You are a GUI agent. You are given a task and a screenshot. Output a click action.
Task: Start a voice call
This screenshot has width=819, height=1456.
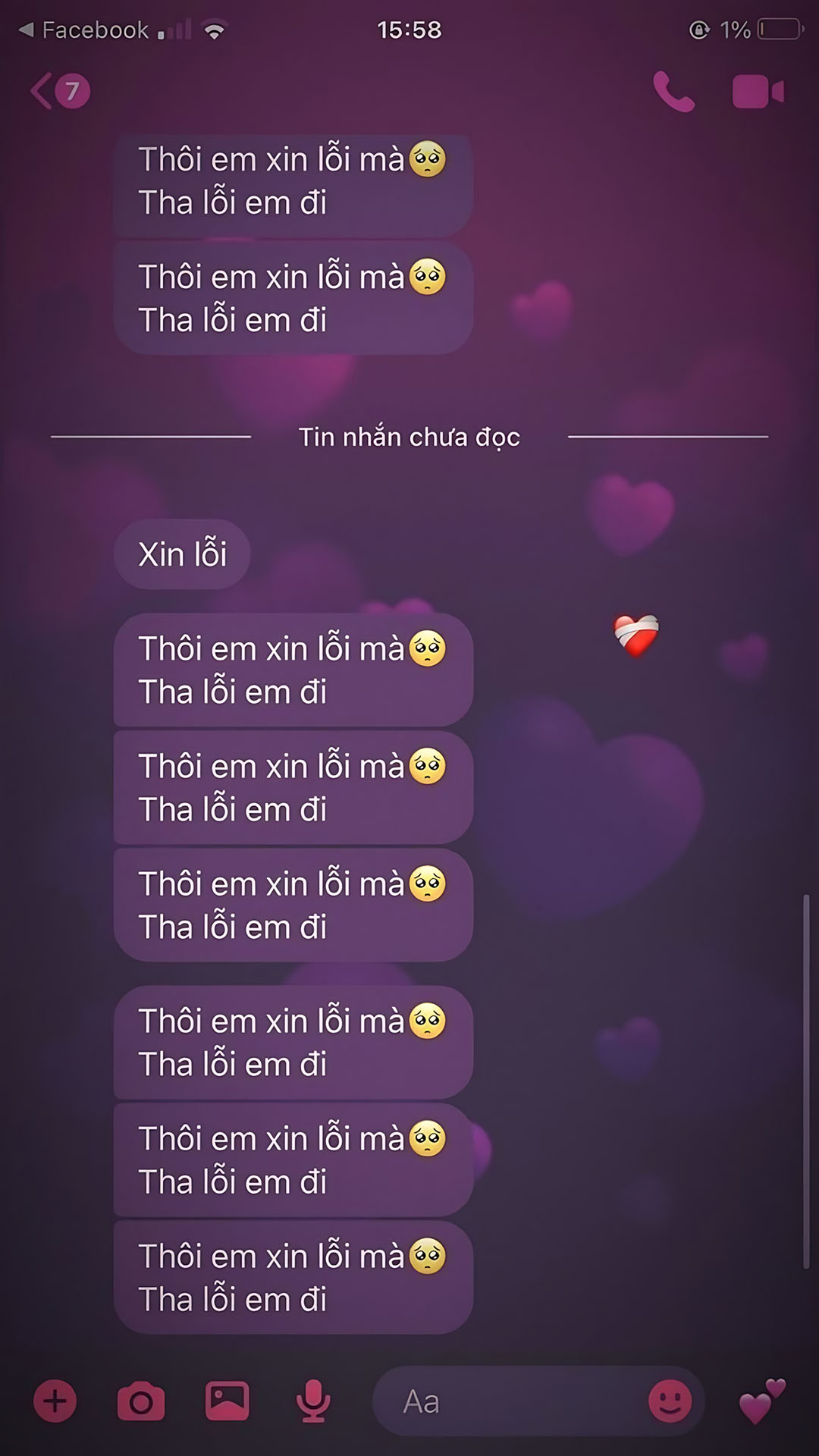pos(673,92)
